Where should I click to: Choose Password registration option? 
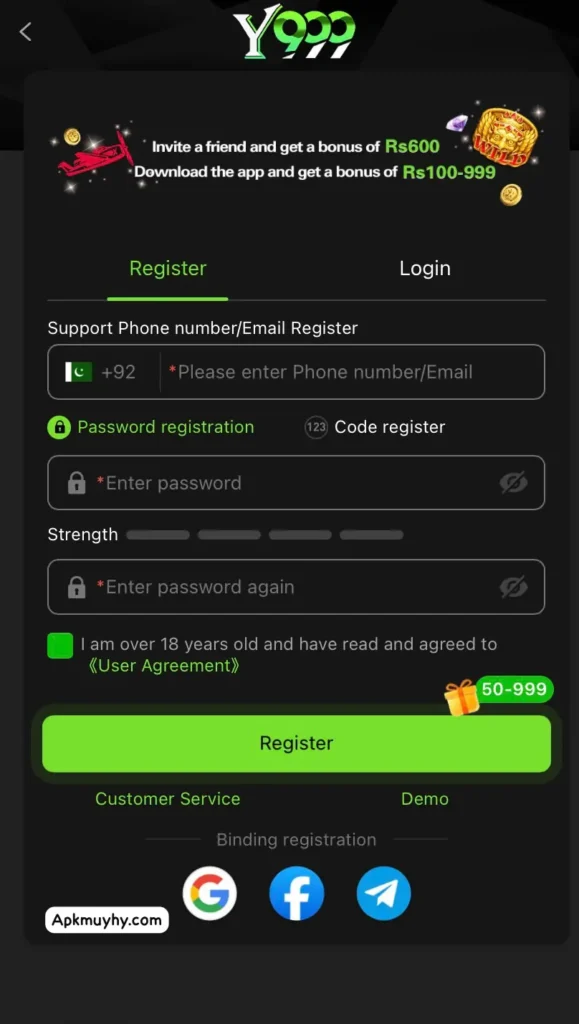click(151, 428)
